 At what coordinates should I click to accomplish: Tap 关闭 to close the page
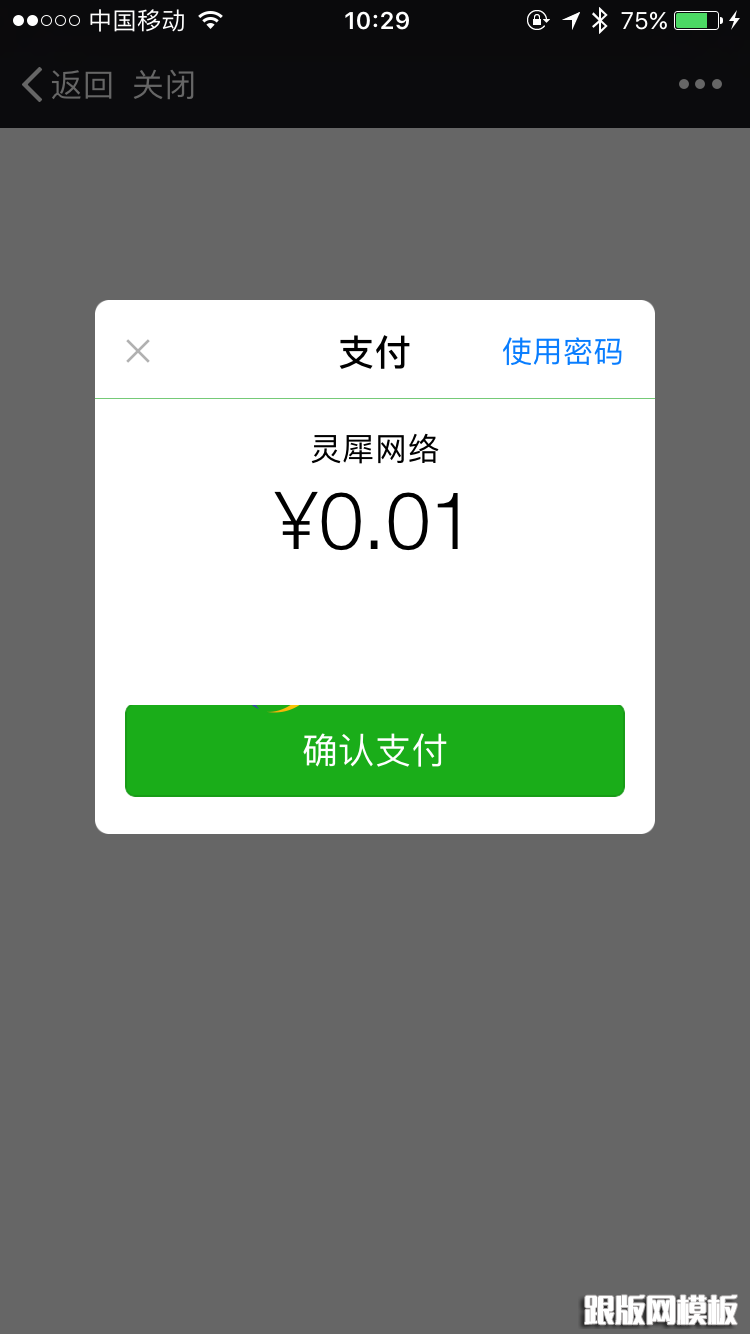[163, 85]
